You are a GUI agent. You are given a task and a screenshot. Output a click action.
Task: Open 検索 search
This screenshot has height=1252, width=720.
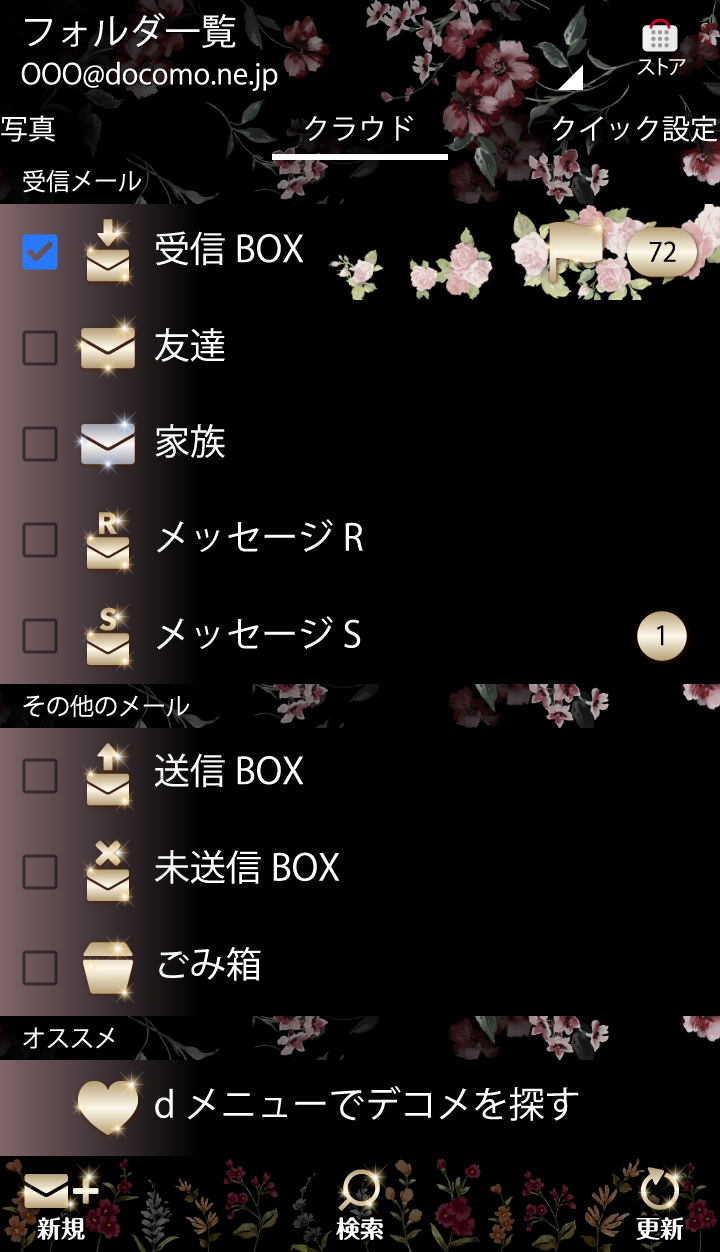coord(360,1205)
